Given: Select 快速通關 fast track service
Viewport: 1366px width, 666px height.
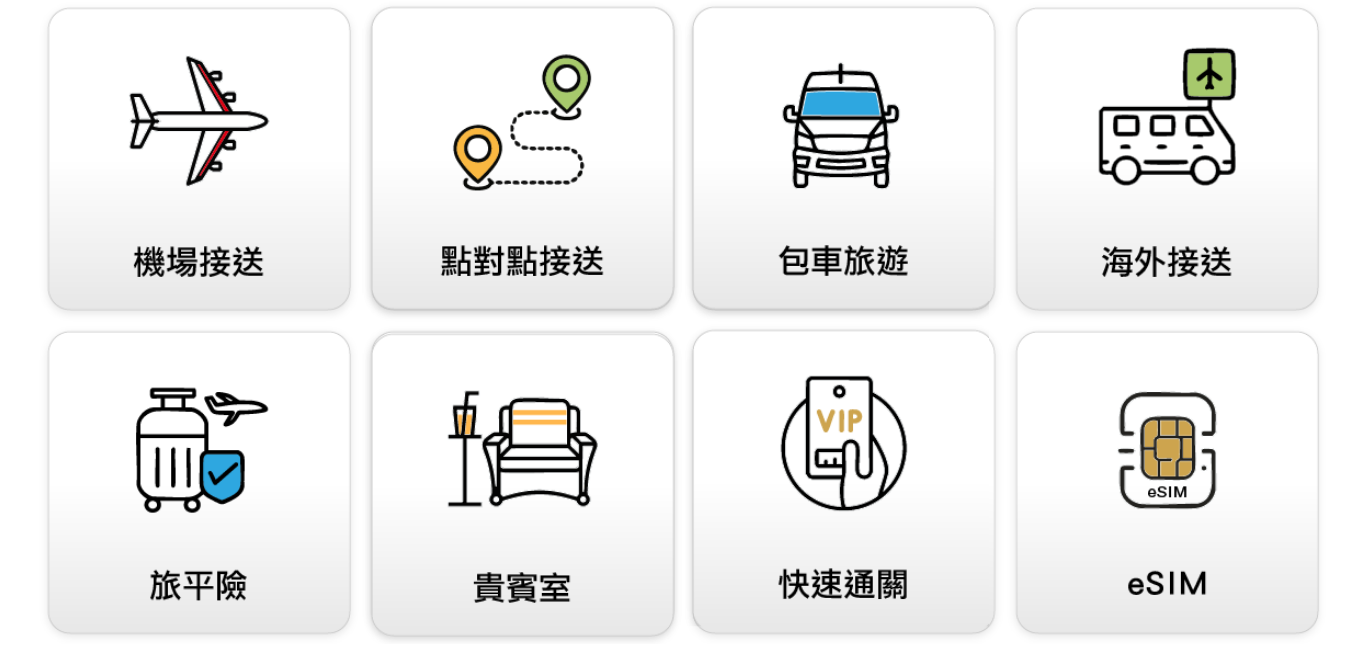Looking at the screenshot, I should point(843,482).
